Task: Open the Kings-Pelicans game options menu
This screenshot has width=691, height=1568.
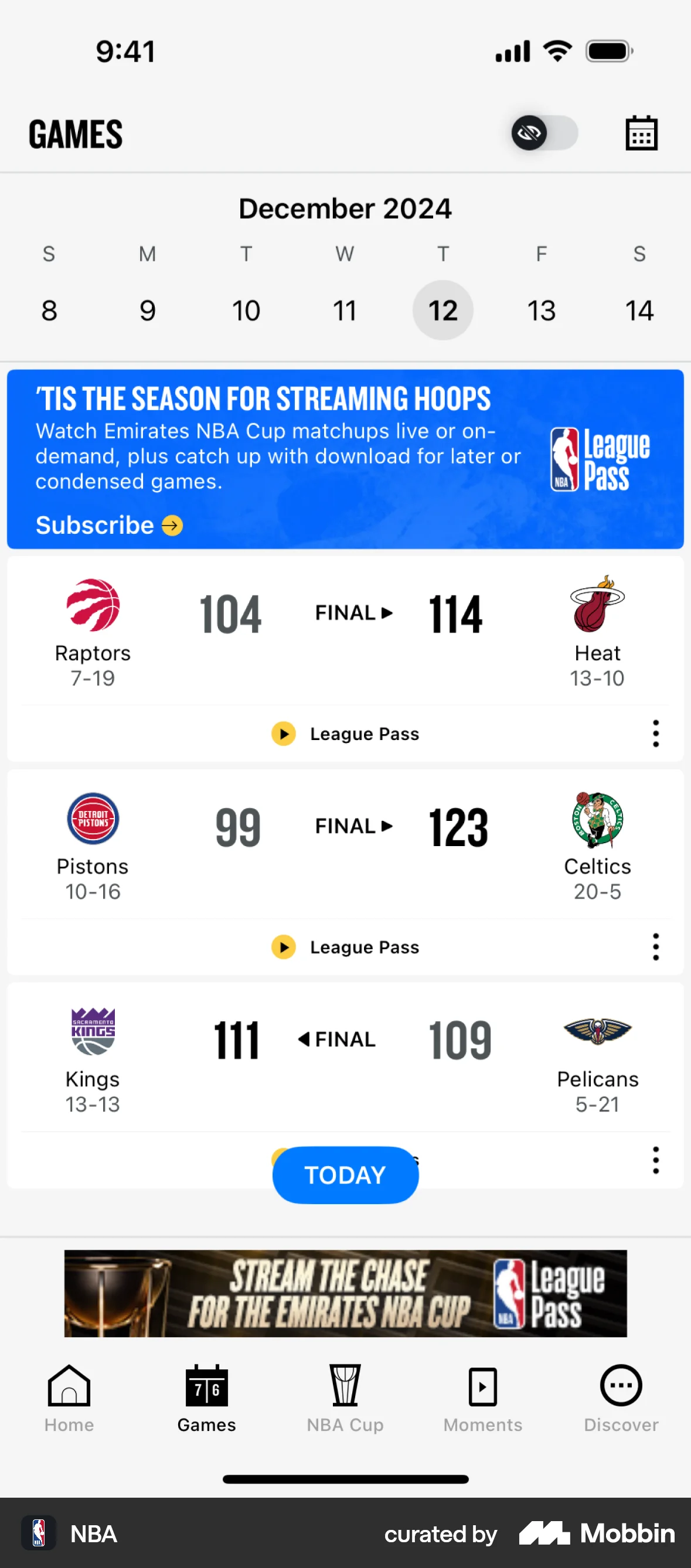Action: click(656, 1160)
